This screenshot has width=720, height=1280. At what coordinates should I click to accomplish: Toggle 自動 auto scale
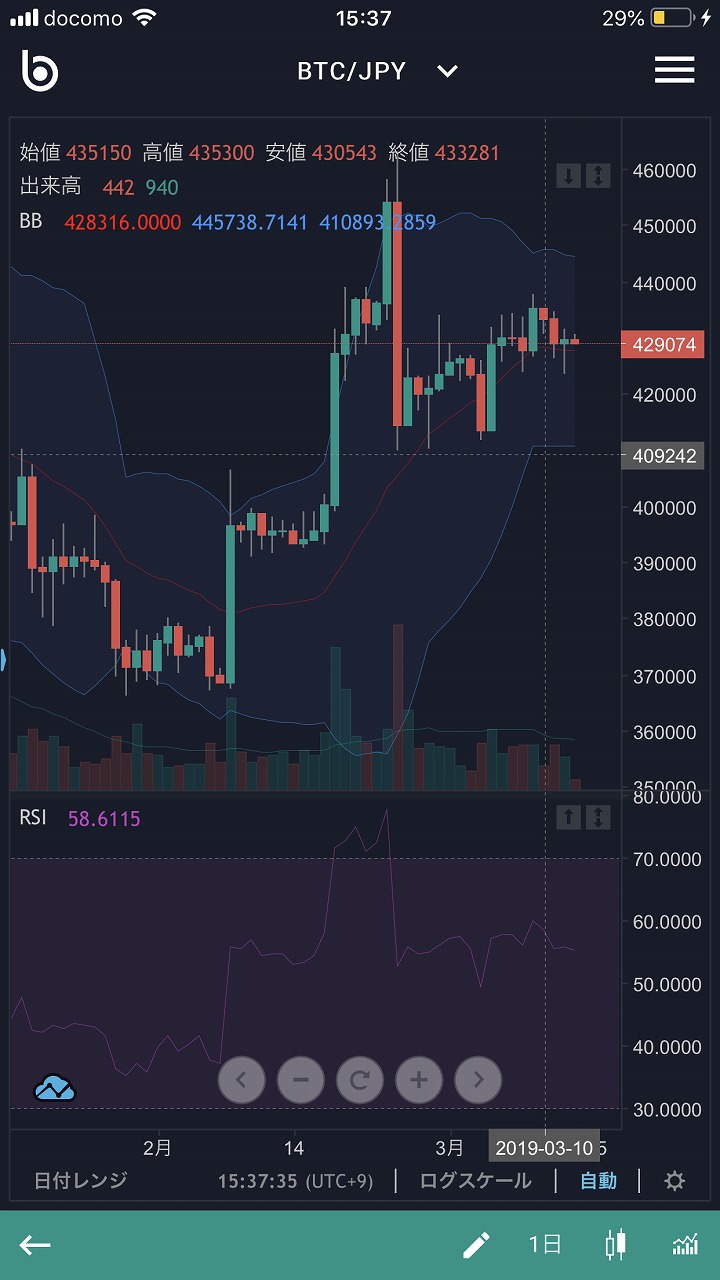598,1181
